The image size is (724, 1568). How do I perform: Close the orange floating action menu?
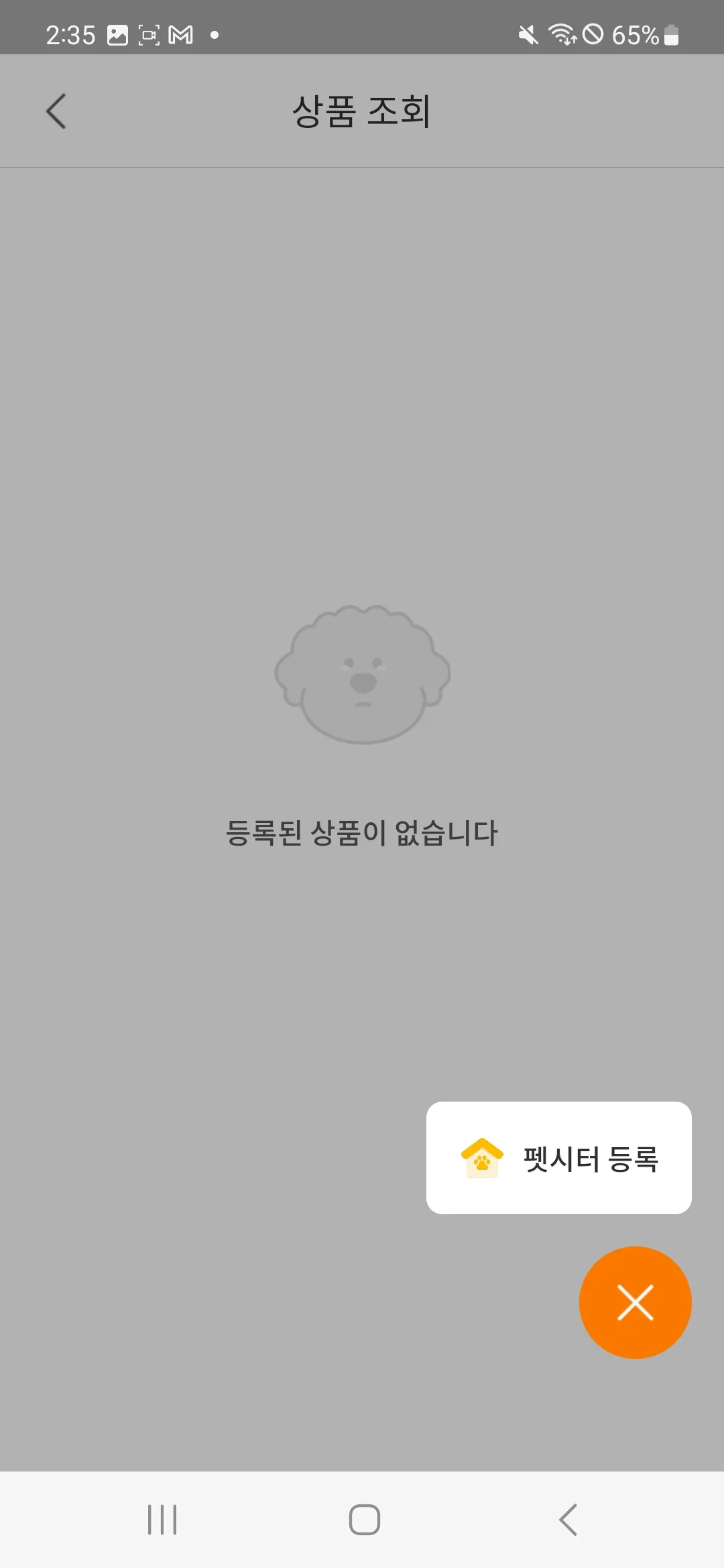[635, 1303]
